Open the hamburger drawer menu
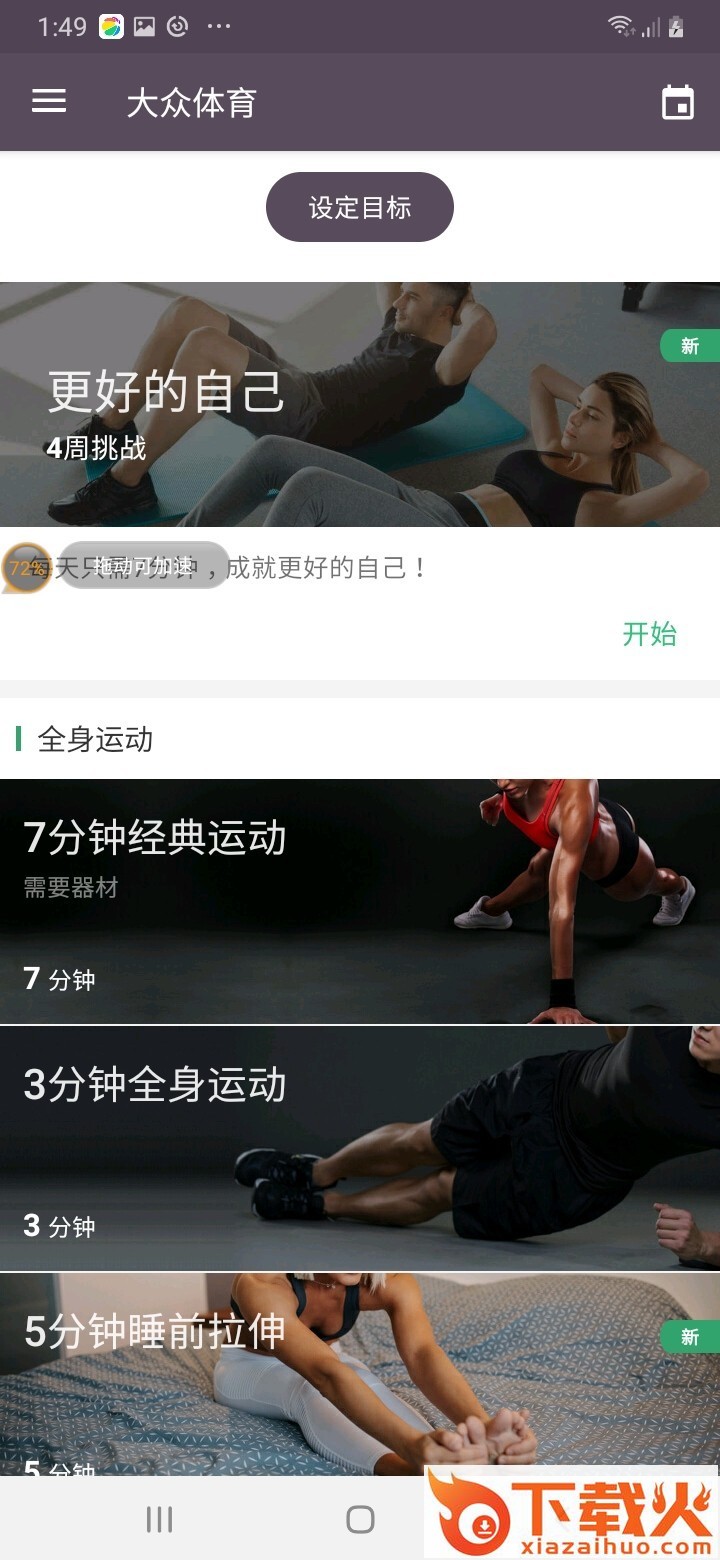The width and height of the screenshot is (720, 1560). (x=49, y=102)
